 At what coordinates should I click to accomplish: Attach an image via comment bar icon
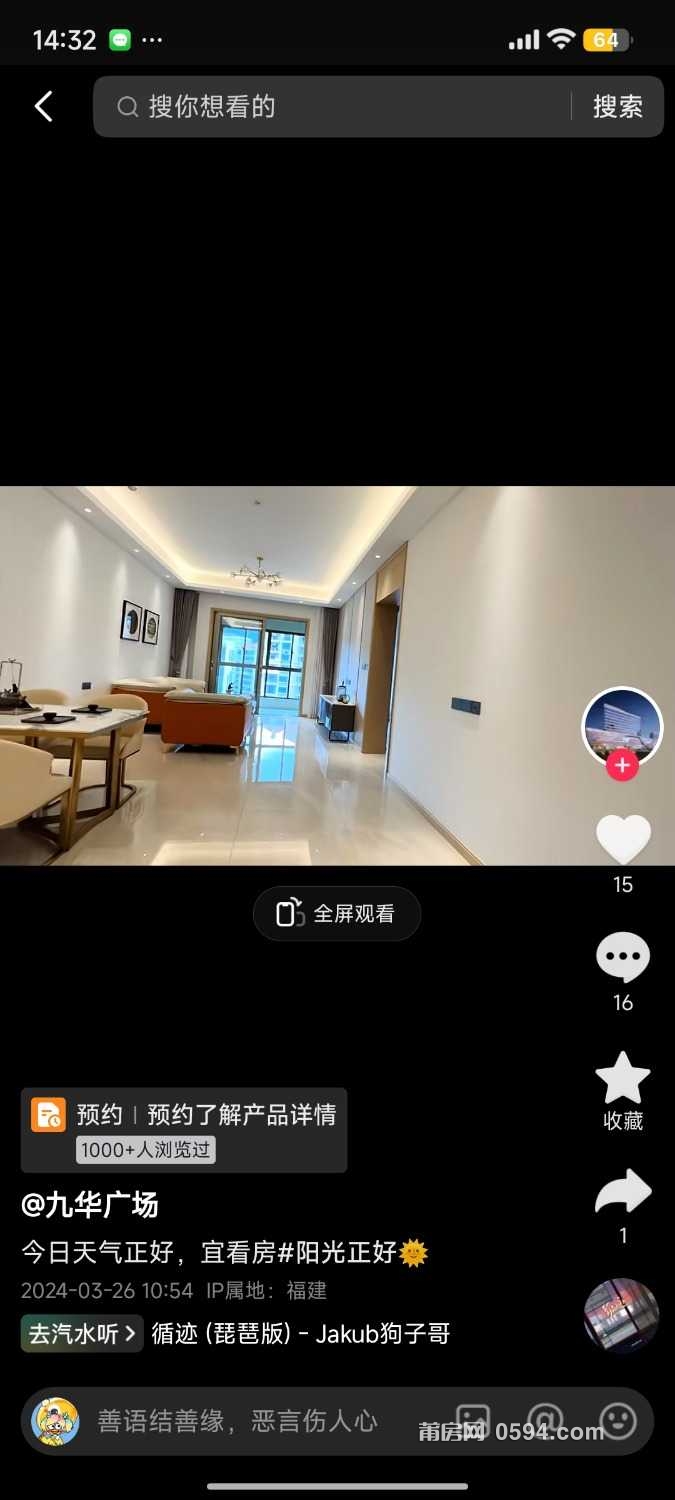click(473, 1420)
